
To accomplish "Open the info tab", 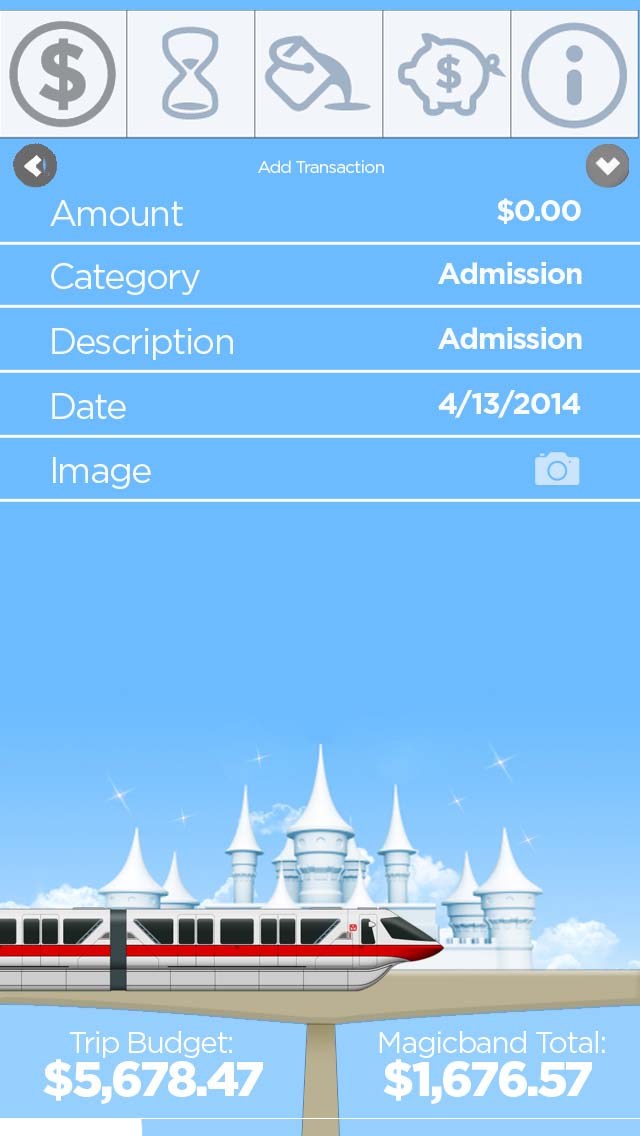I will point(575,74).
